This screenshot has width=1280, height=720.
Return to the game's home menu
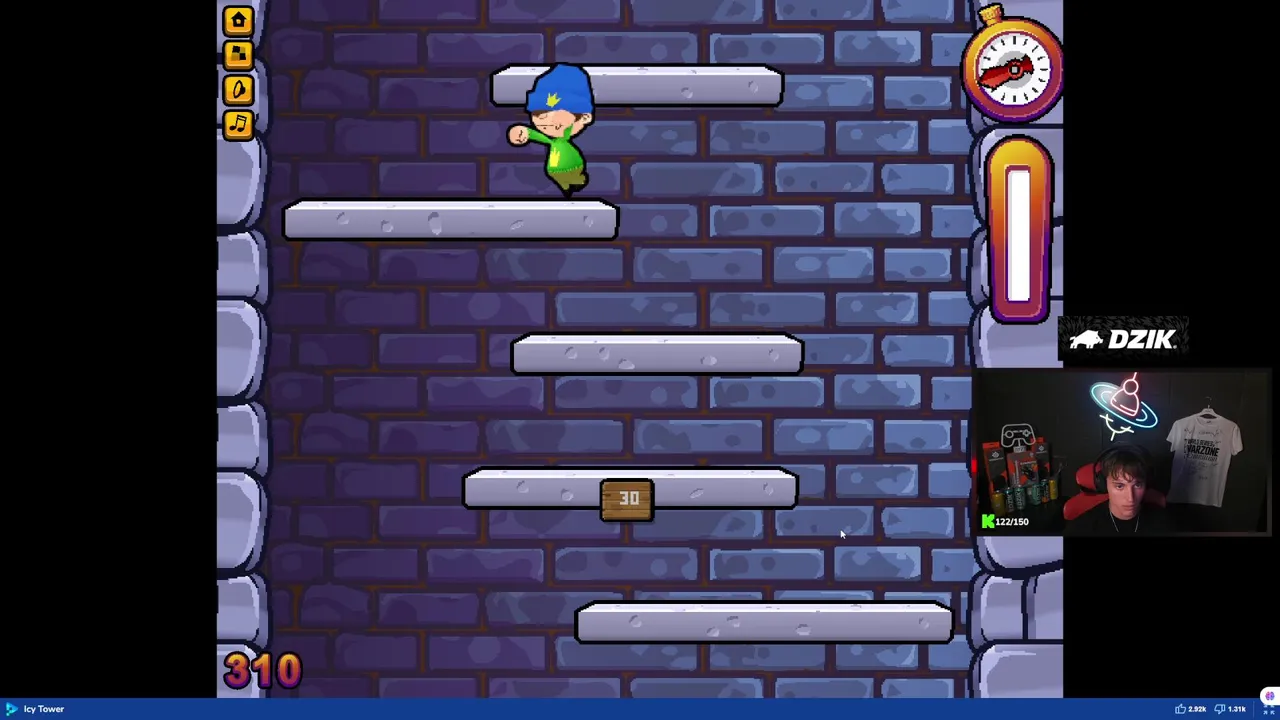[238, 20]
